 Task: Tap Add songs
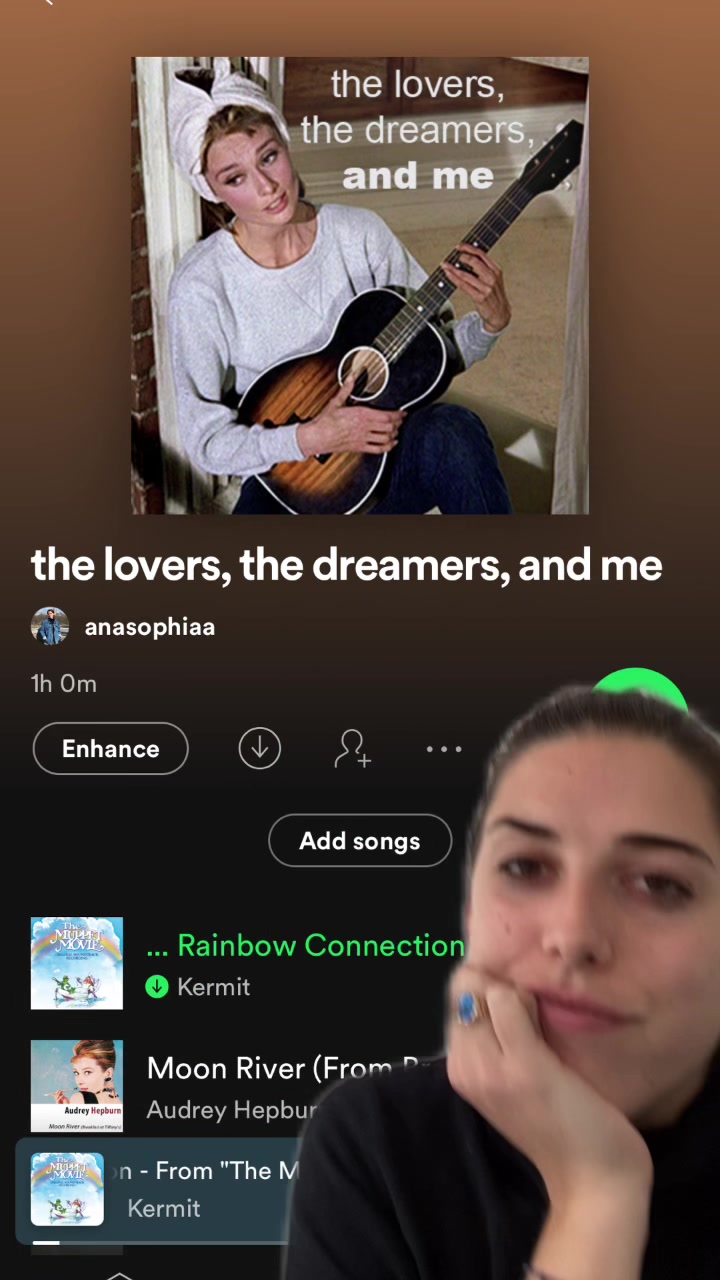360,841
